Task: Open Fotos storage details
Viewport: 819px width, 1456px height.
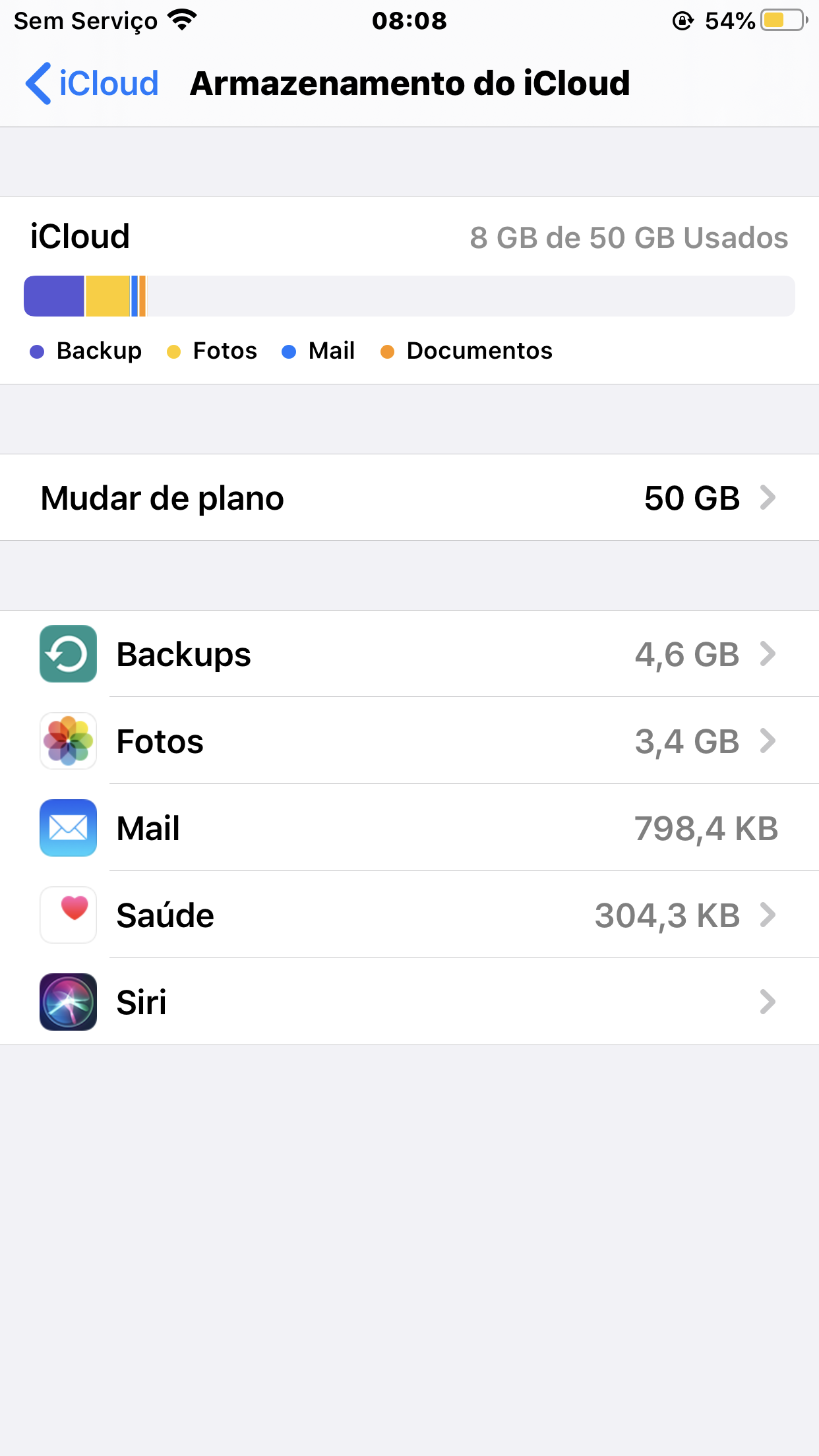Action: 409,741
